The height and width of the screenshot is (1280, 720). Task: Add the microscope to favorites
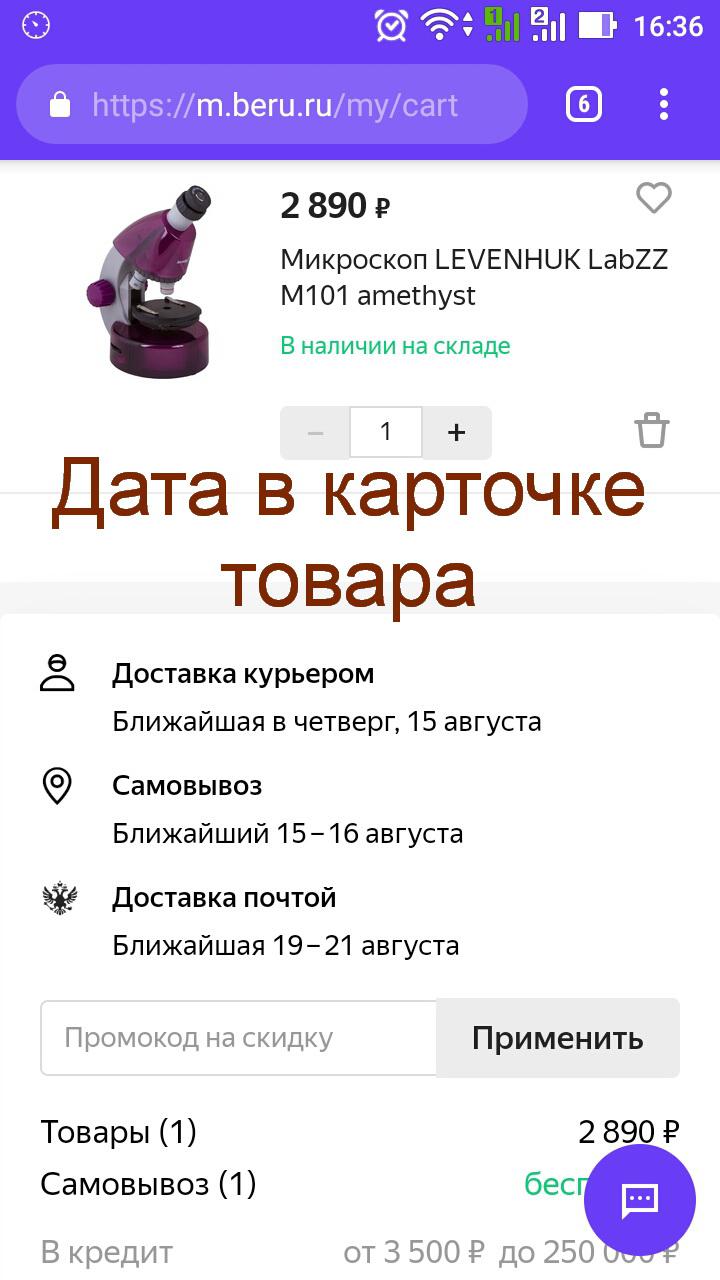pos(654,198)
